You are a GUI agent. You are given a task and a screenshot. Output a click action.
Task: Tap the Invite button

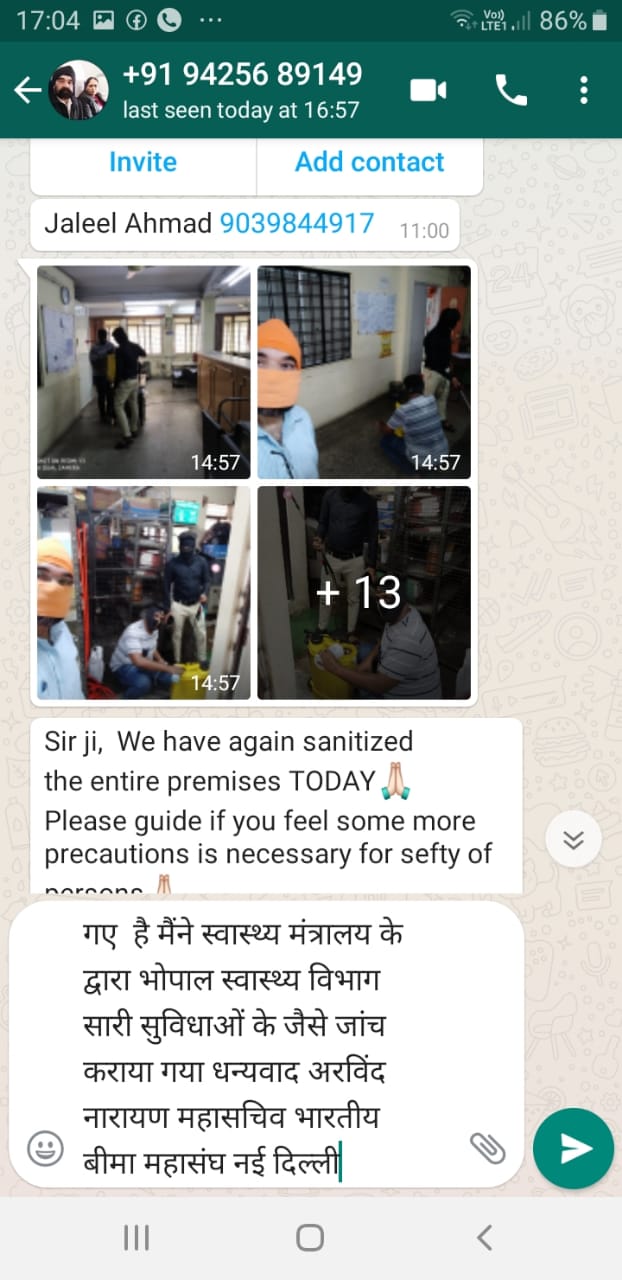point(143,162)
